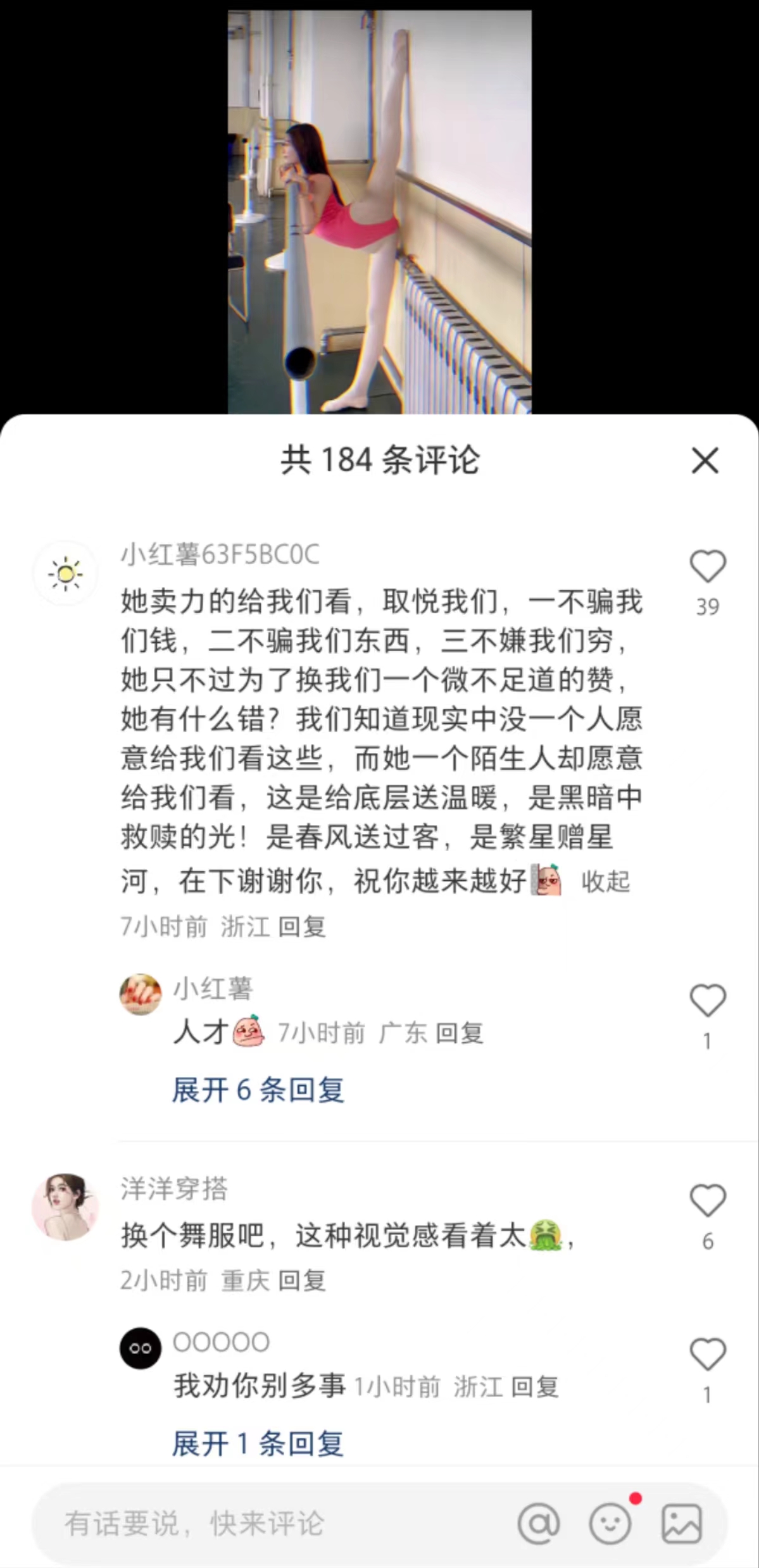Attach an image to comment
The width and height of the screenshot is (759, 1568).
point(681,1524)
